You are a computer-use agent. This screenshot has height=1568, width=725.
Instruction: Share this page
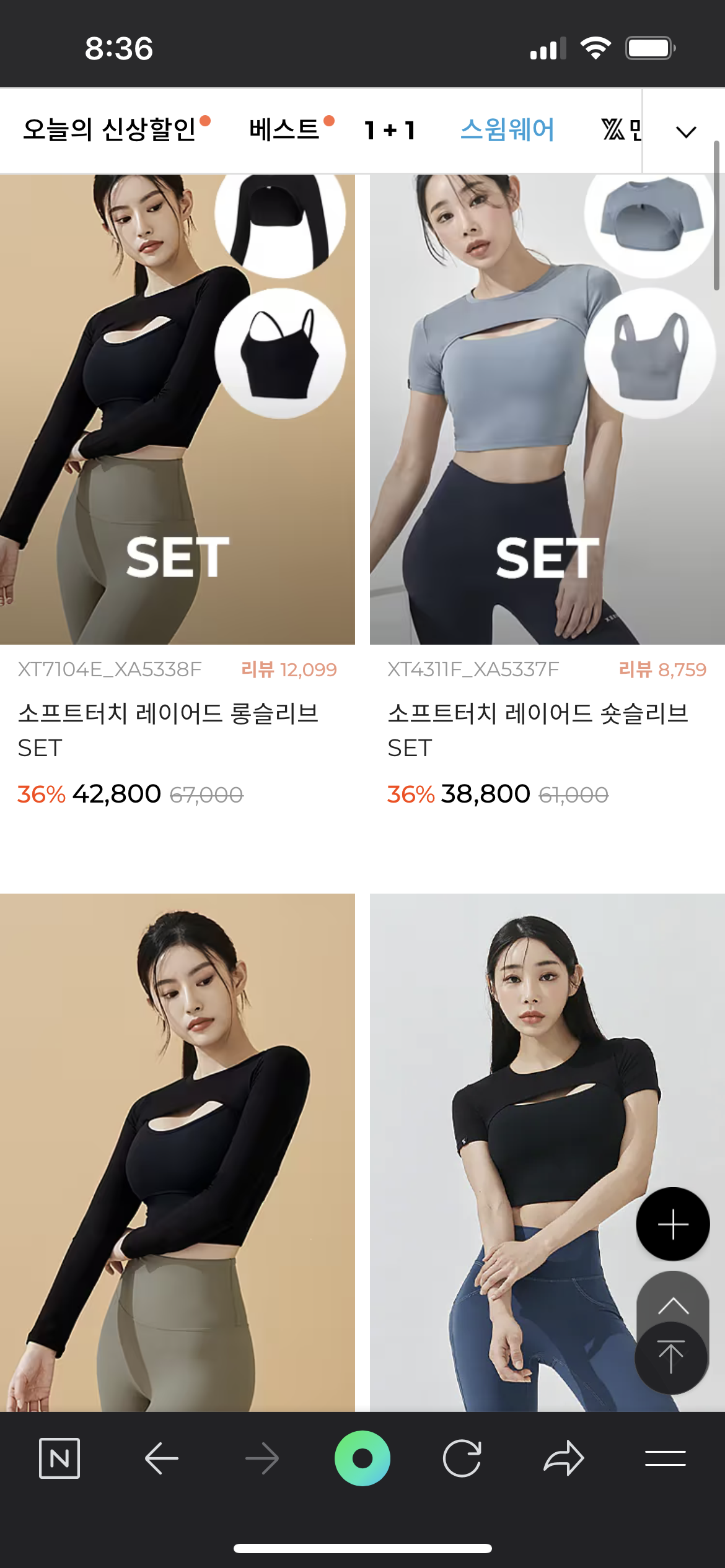[x=563, y=1458]
